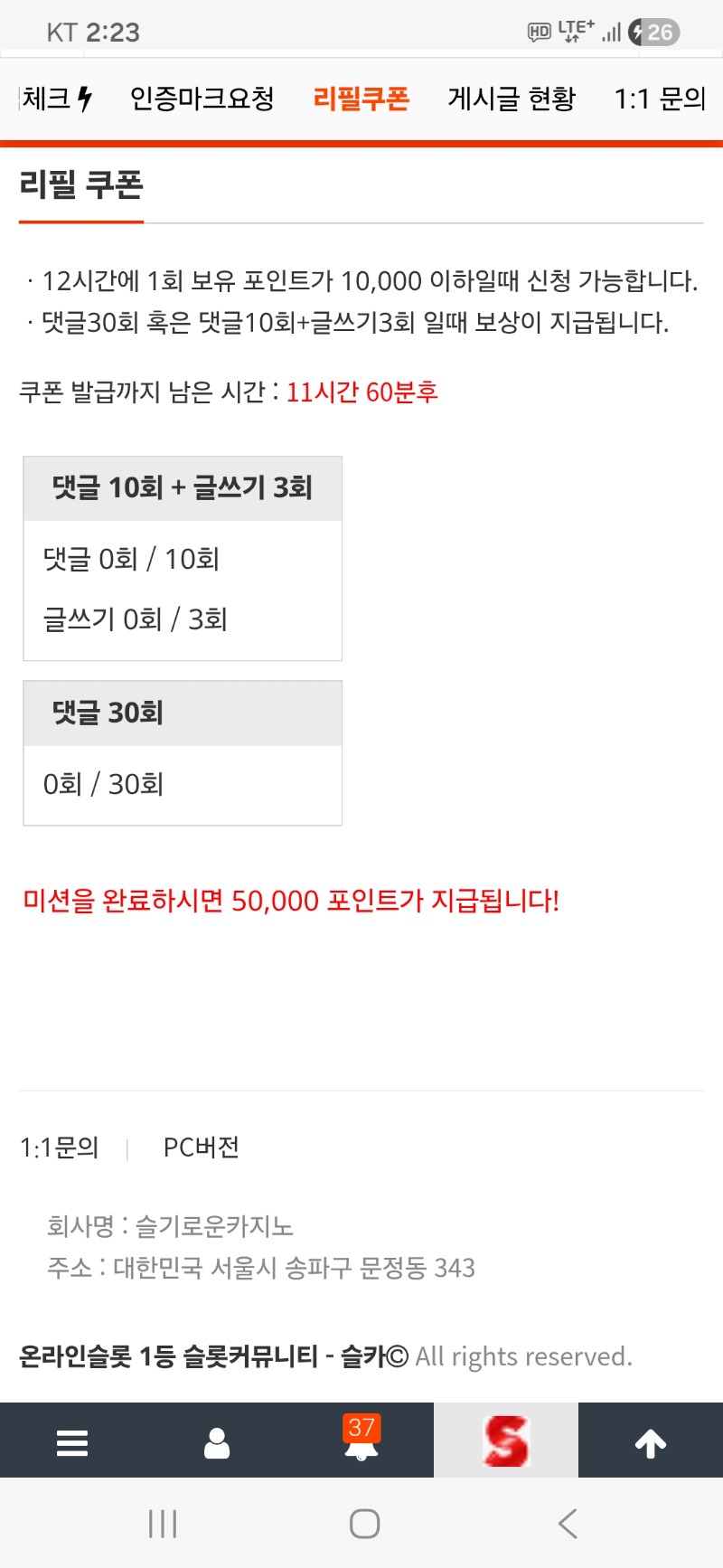Return to the phone home screen
This screenshot has width=723, height=1568.
tap(364, 1524)
